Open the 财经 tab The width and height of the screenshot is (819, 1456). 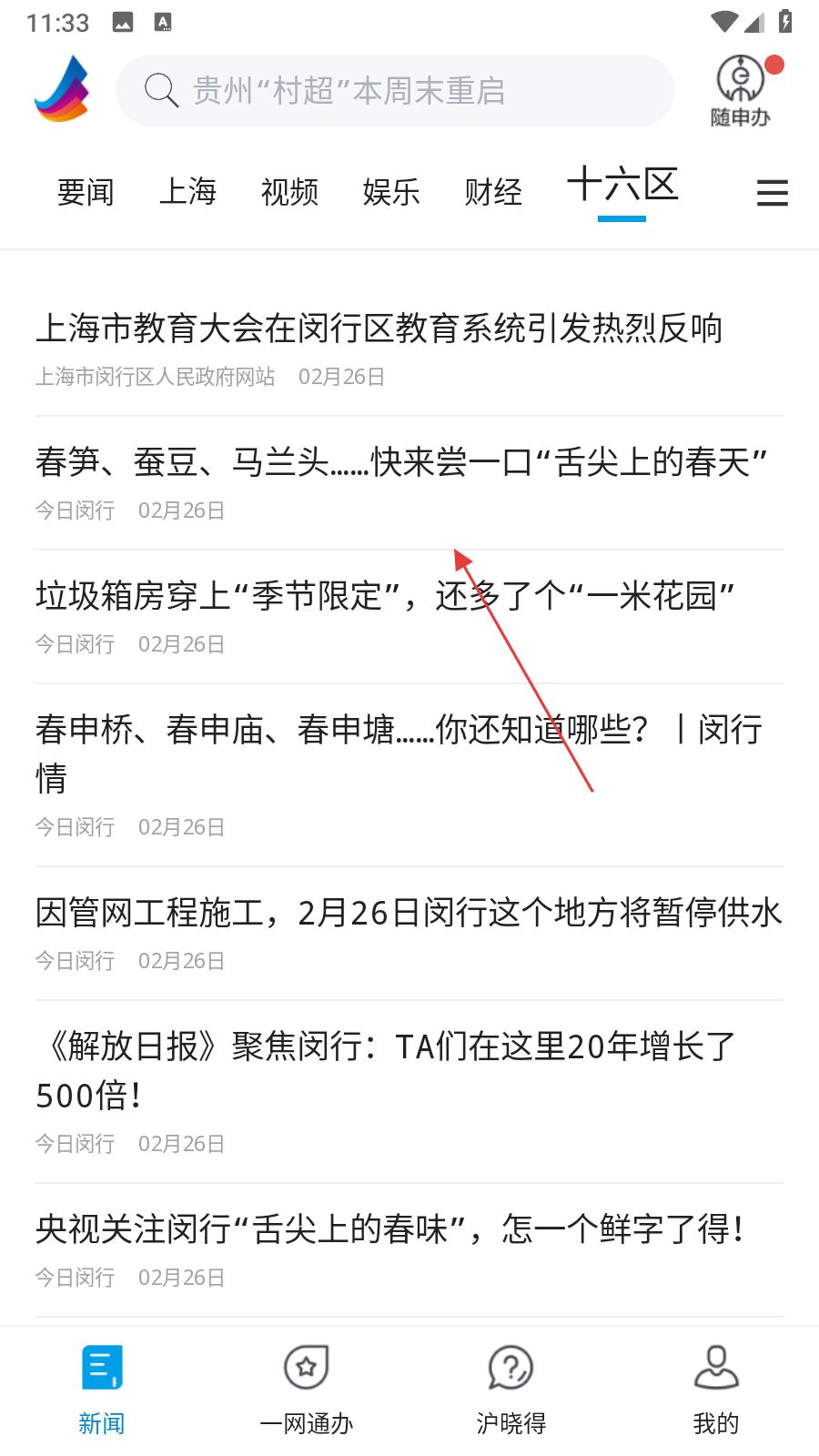click(493, 192)
